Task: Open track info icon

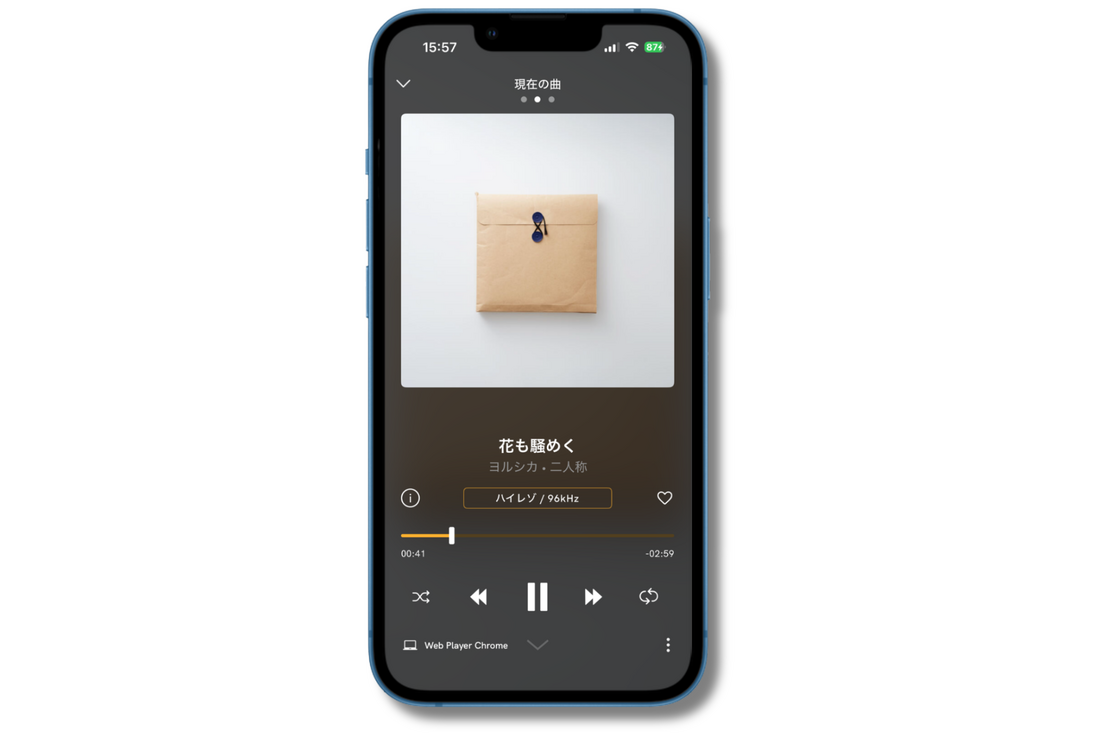Action: (410, 498)
